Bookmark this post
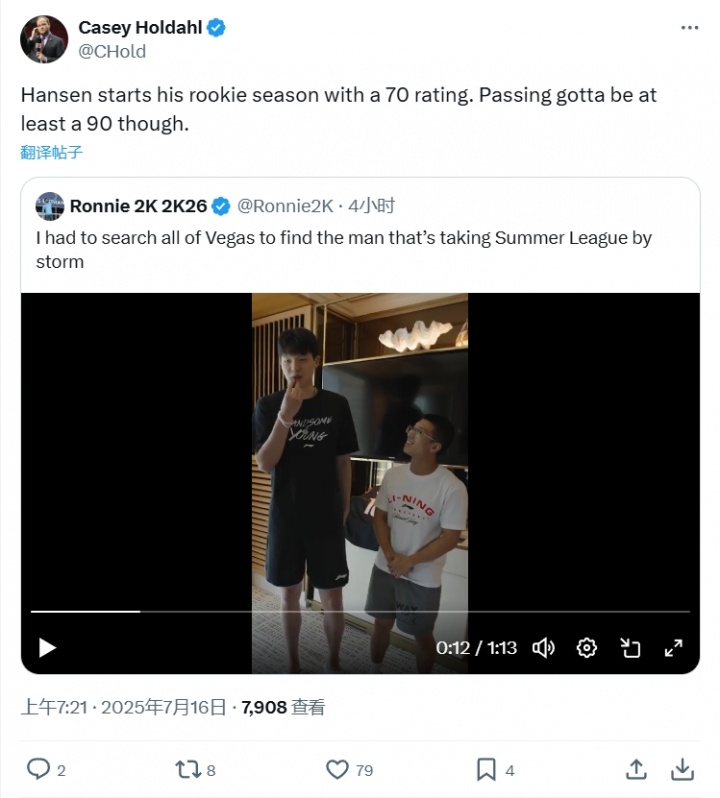720x798 pixels. 486,769
